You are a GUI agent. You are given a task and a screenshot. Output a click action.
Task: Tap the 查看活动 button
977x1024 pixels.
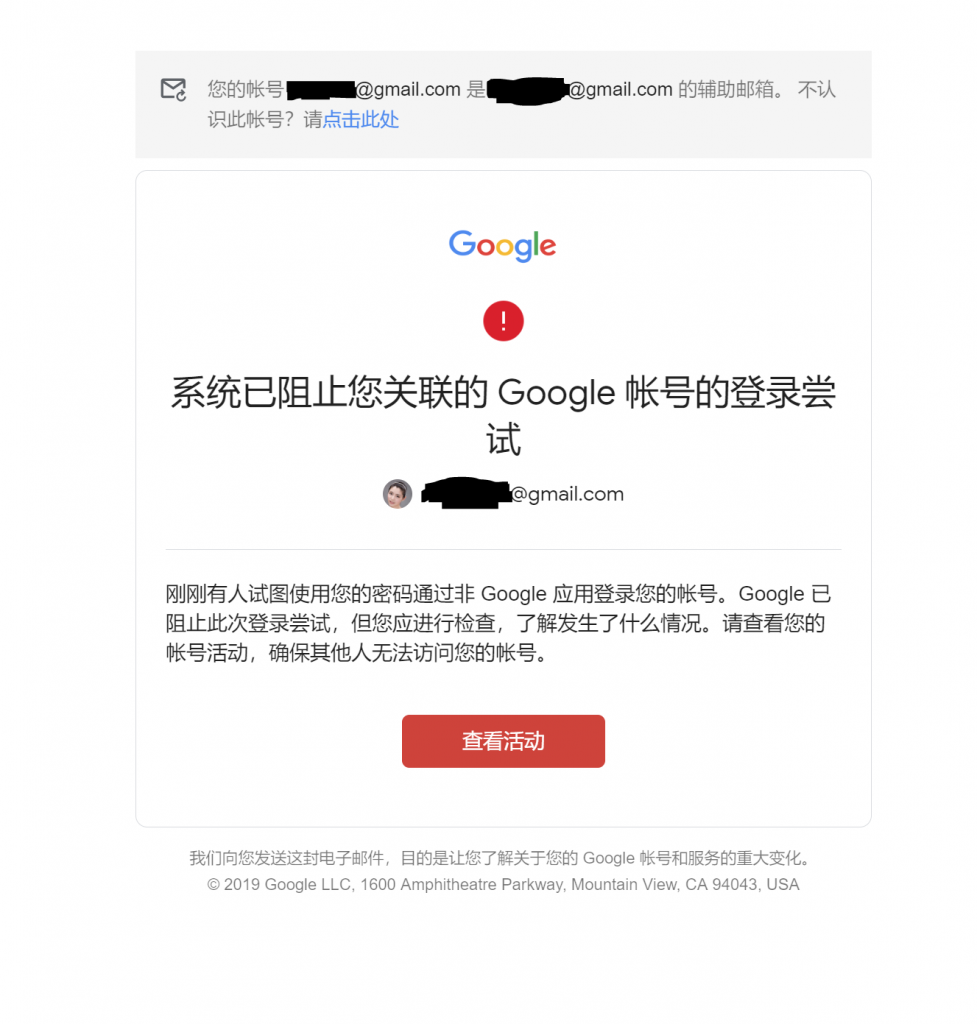coord(503,741)
